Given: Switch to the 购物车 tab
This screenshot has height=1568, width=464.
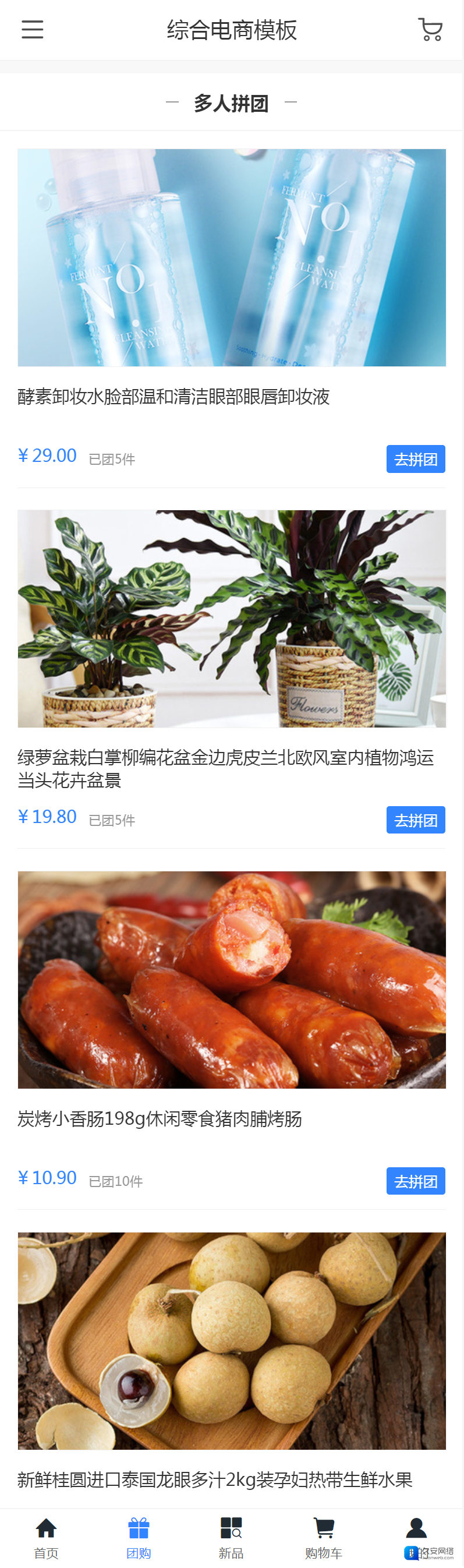Looking at the screenshot, I should click(x=324, y=1538).
